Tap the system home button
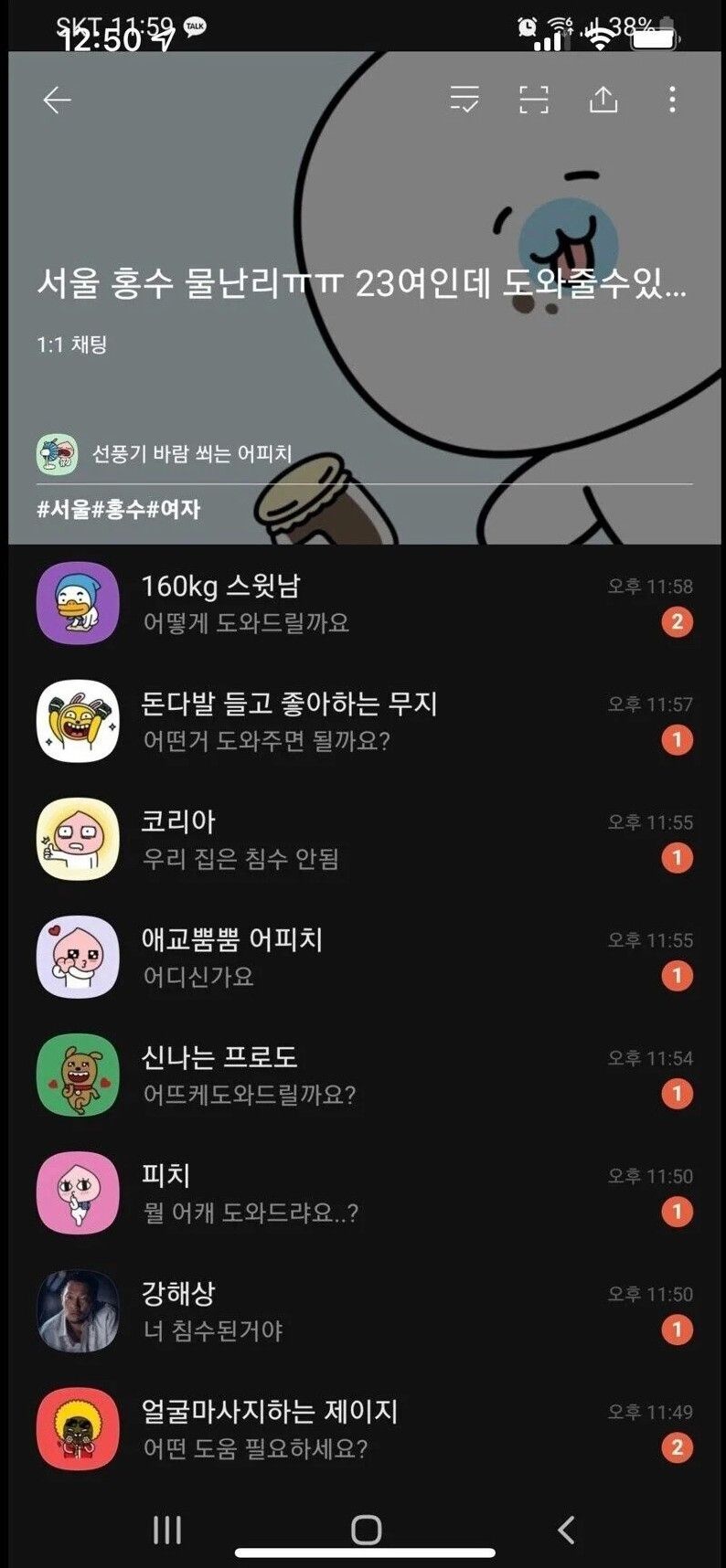This screenshot has height=1568, width=726. coord(366,1530)
